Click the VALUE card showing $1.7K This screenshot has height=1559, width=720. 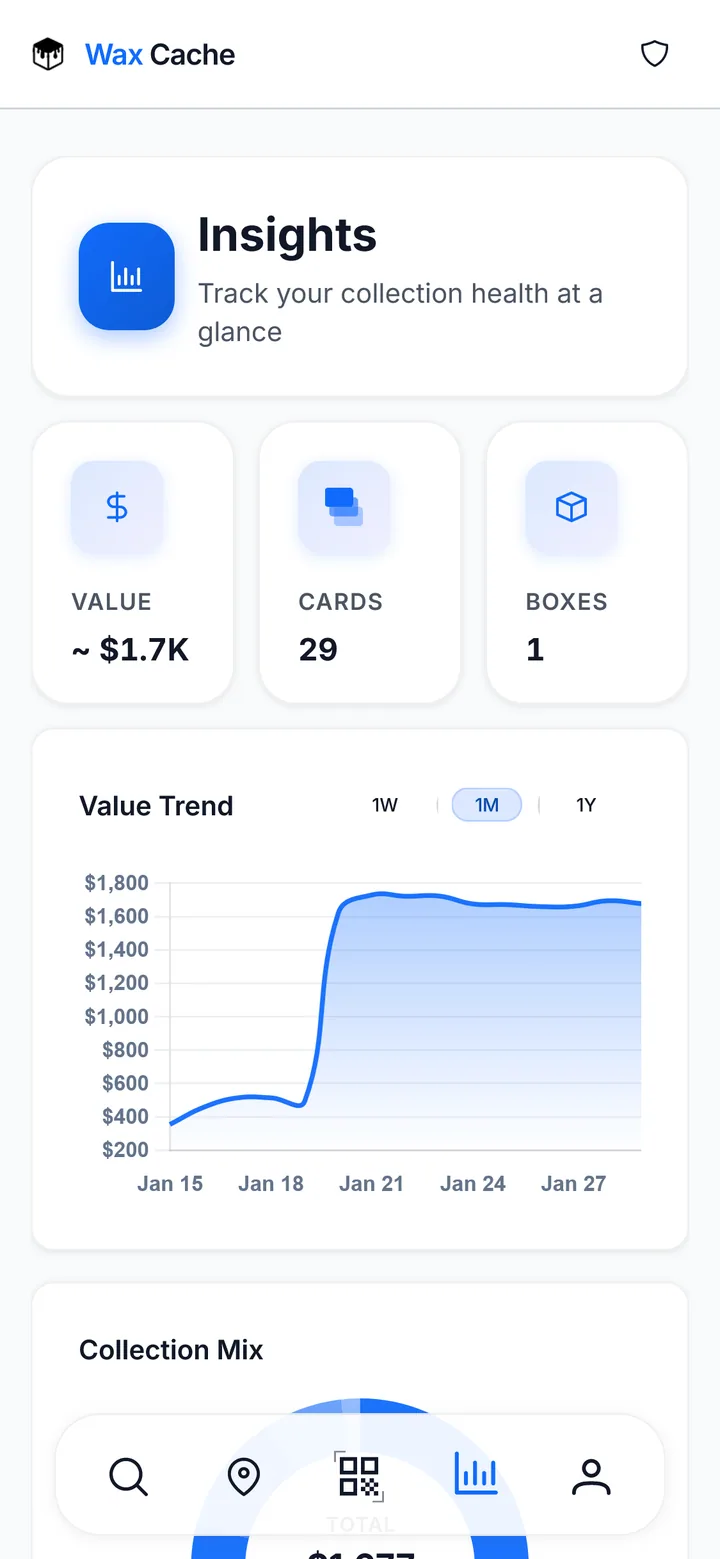132,561
